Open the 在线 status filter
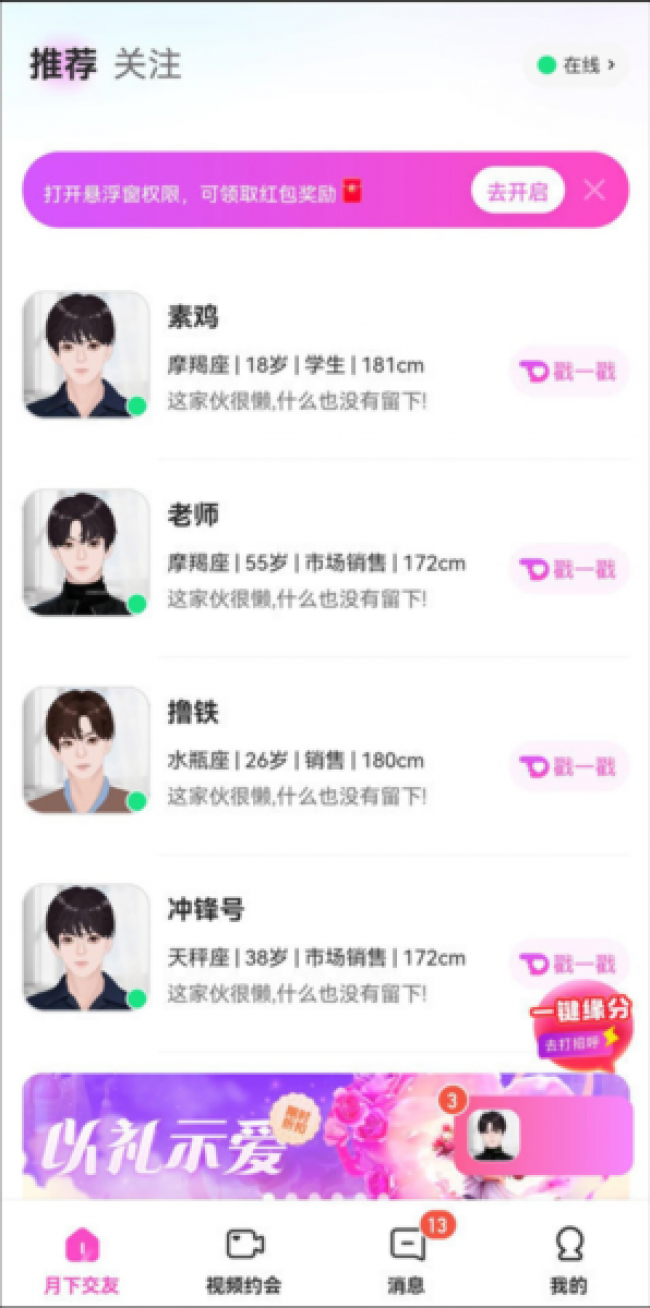 click(x=576, y=66)
